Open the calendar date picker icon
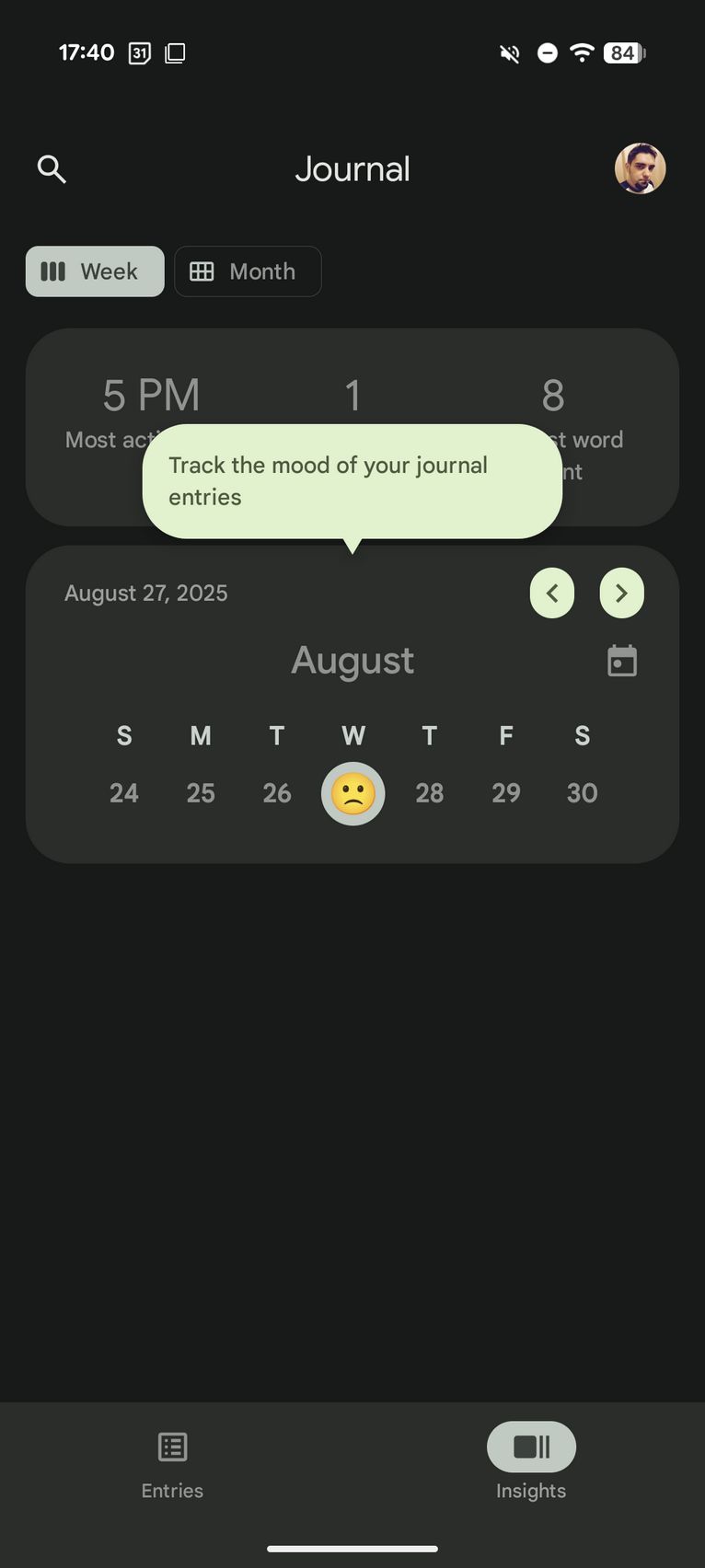Viewport: 705px width, 1568px height. [x=622, y=661]
